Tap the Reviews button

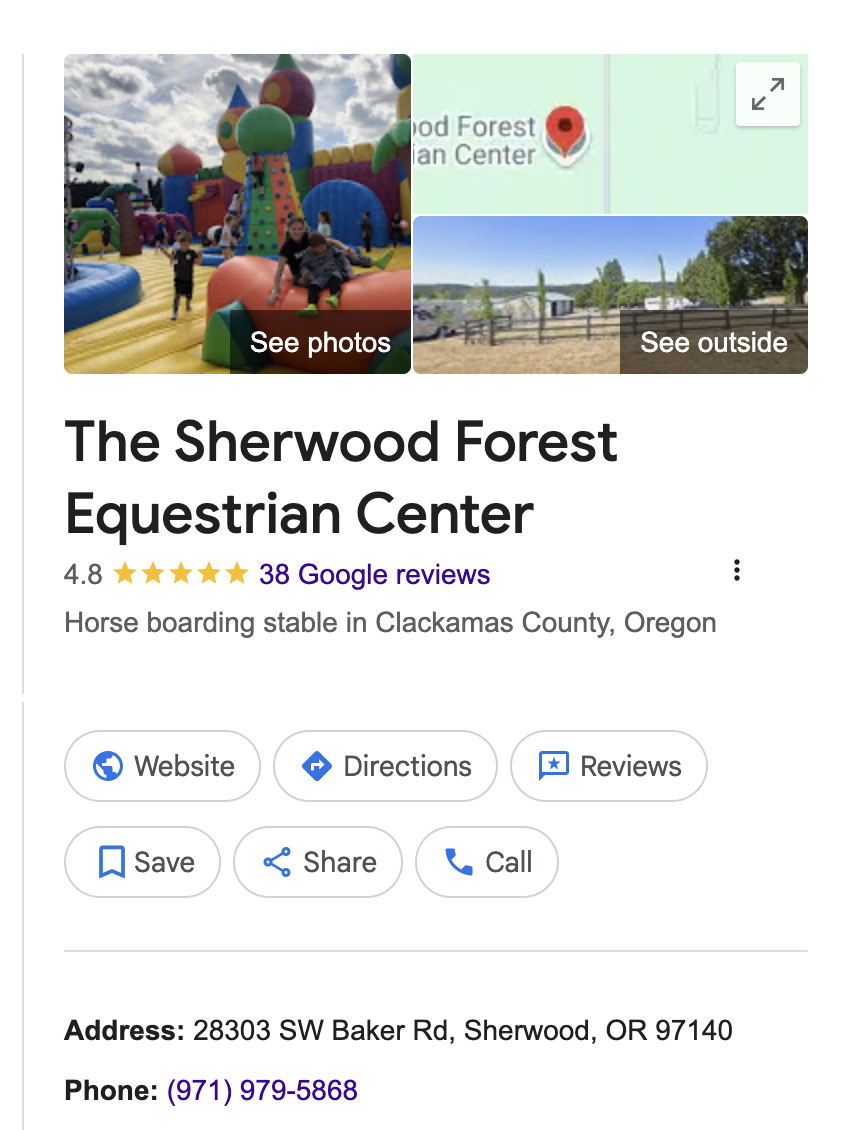(608, 766)
